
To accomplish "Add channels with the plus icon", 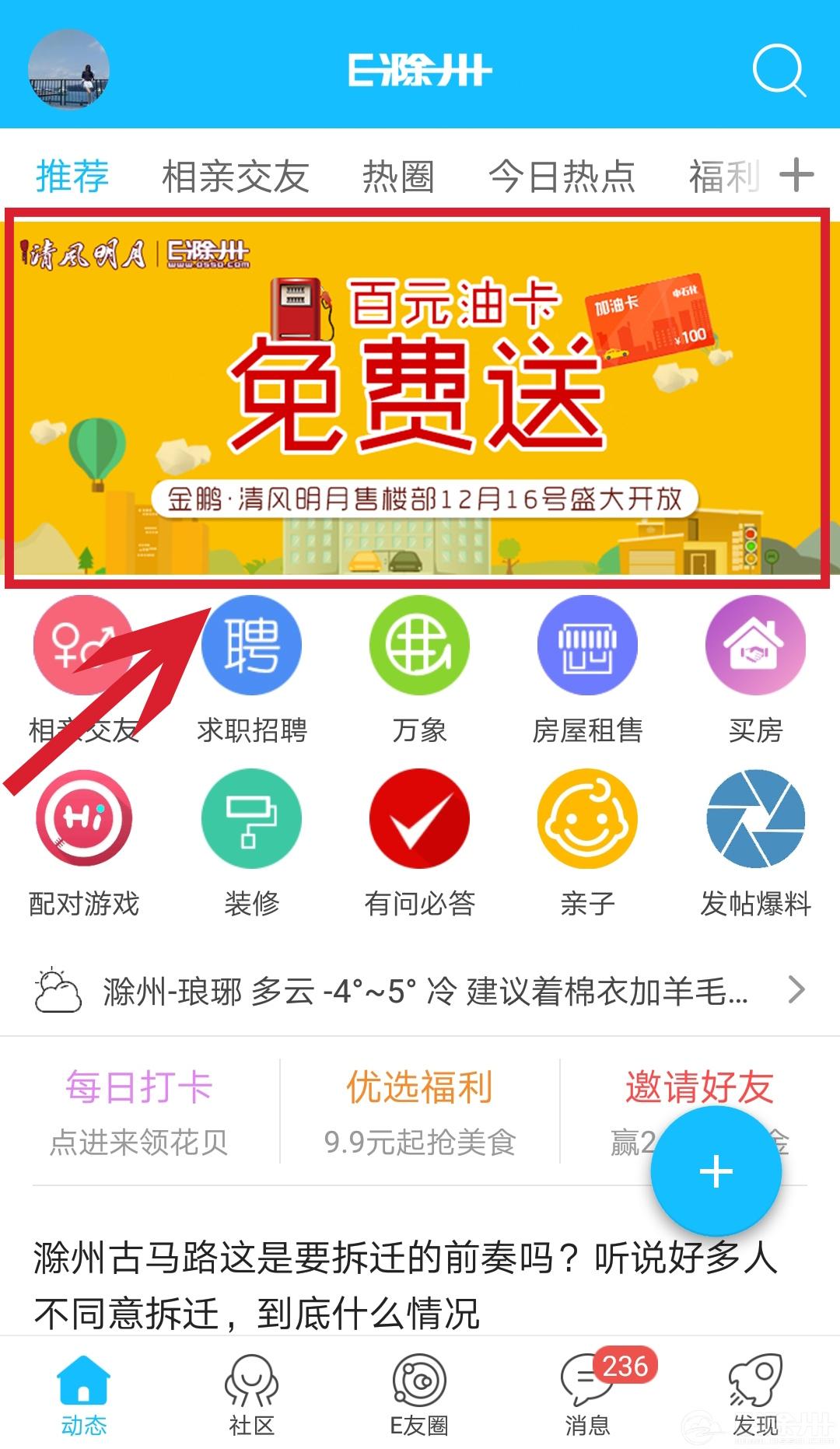I will point(796,175).
